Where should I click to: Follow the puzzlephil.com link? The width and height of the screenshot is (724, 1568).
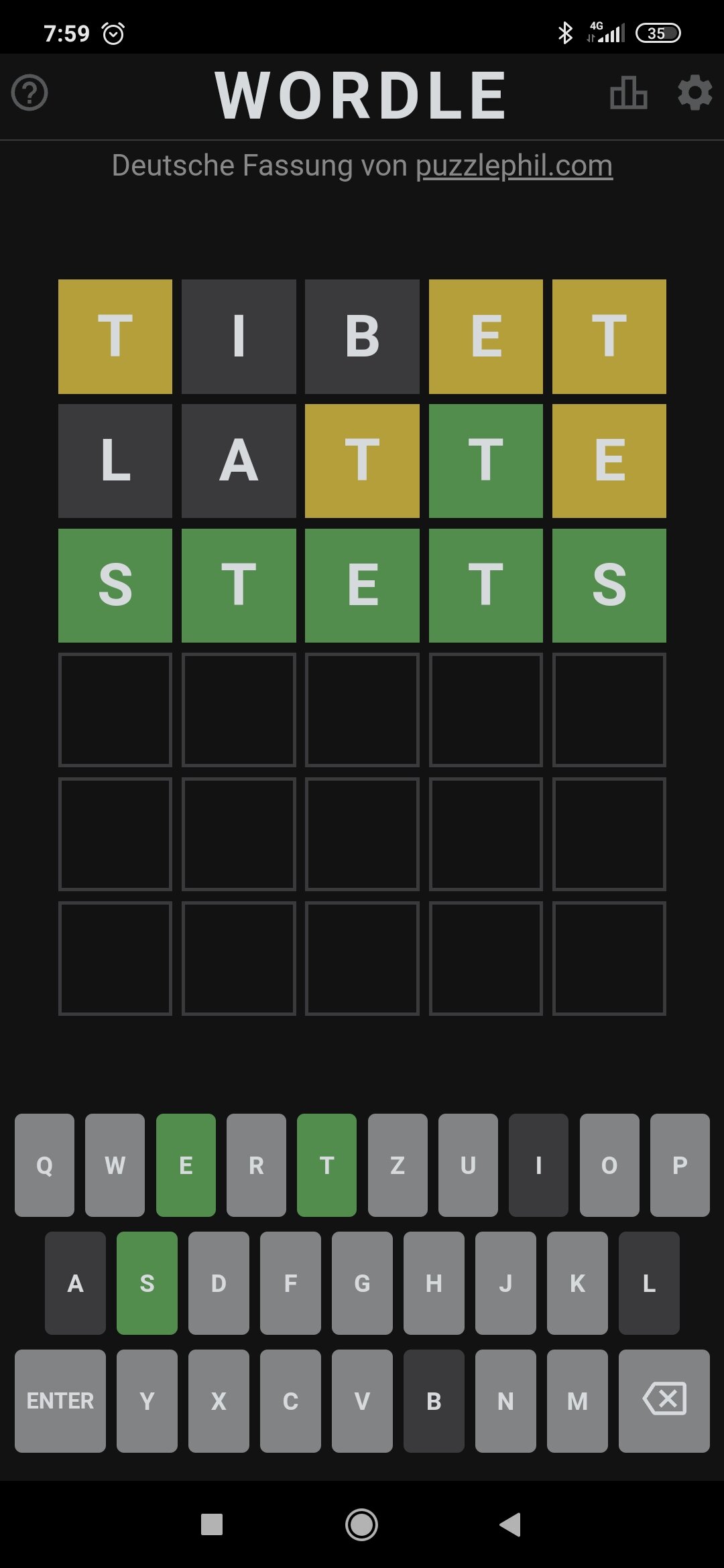(x=514, y=166)
